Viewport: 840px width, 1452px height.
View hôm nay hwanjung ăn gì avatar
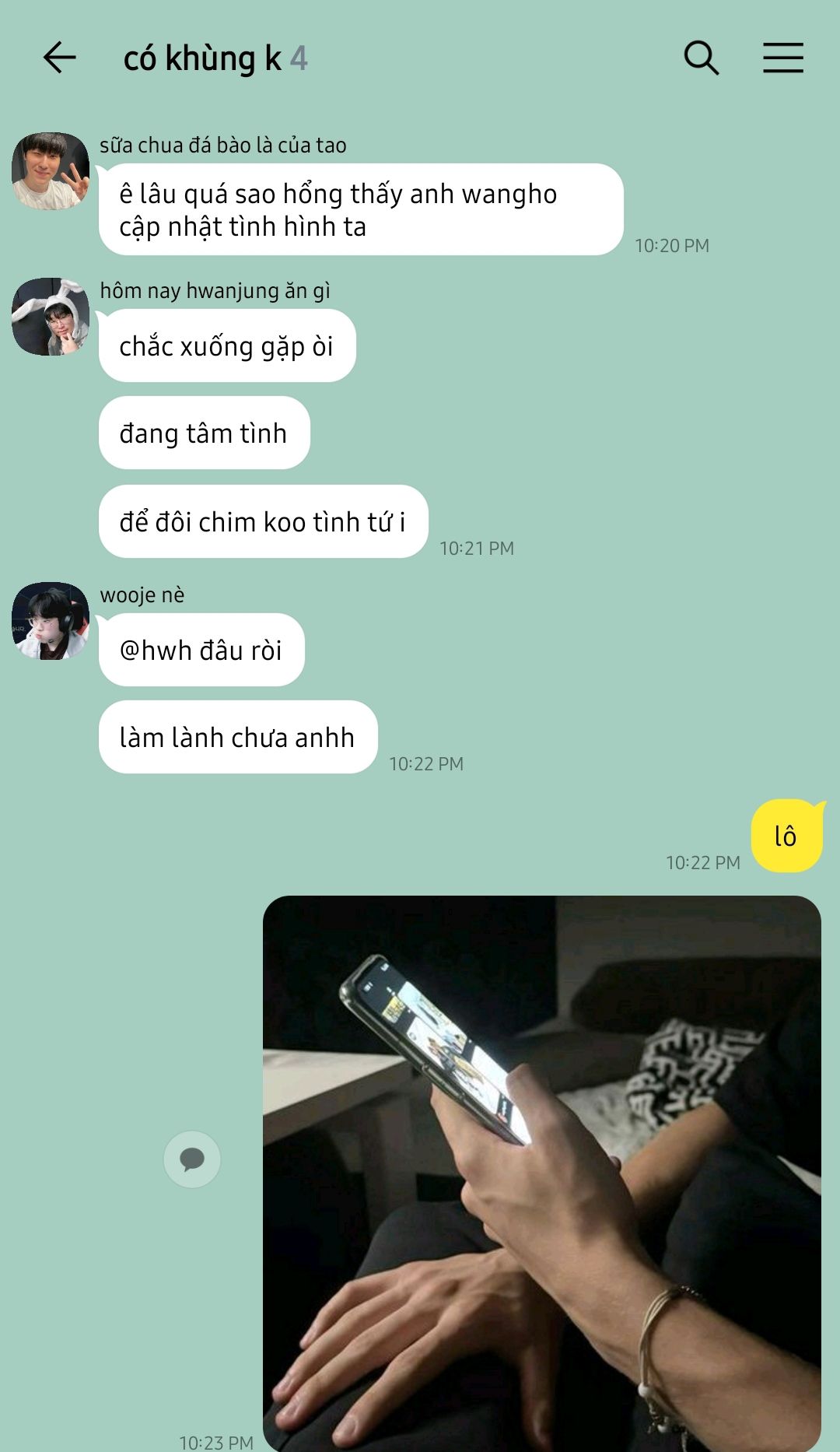pyautogui.click(x=51, y=317)
